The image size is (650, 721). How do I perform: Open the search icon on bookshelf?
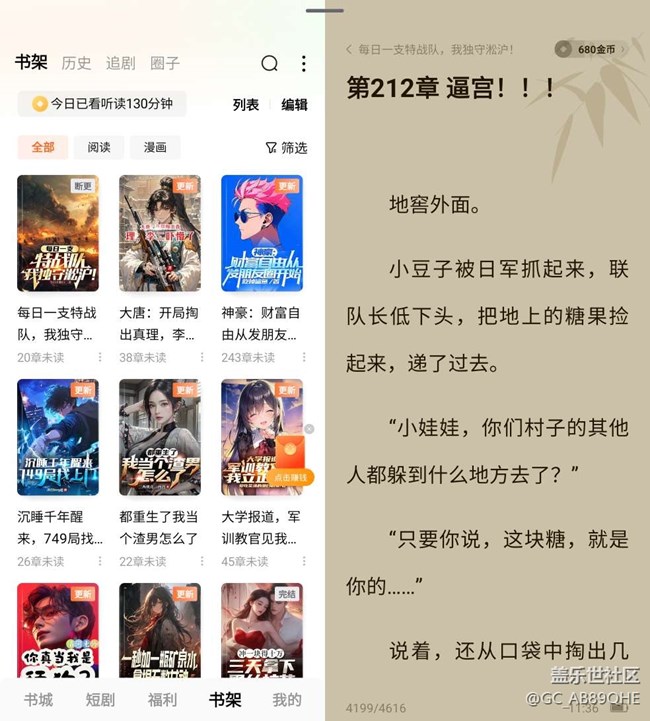click(x=269, y=63)
